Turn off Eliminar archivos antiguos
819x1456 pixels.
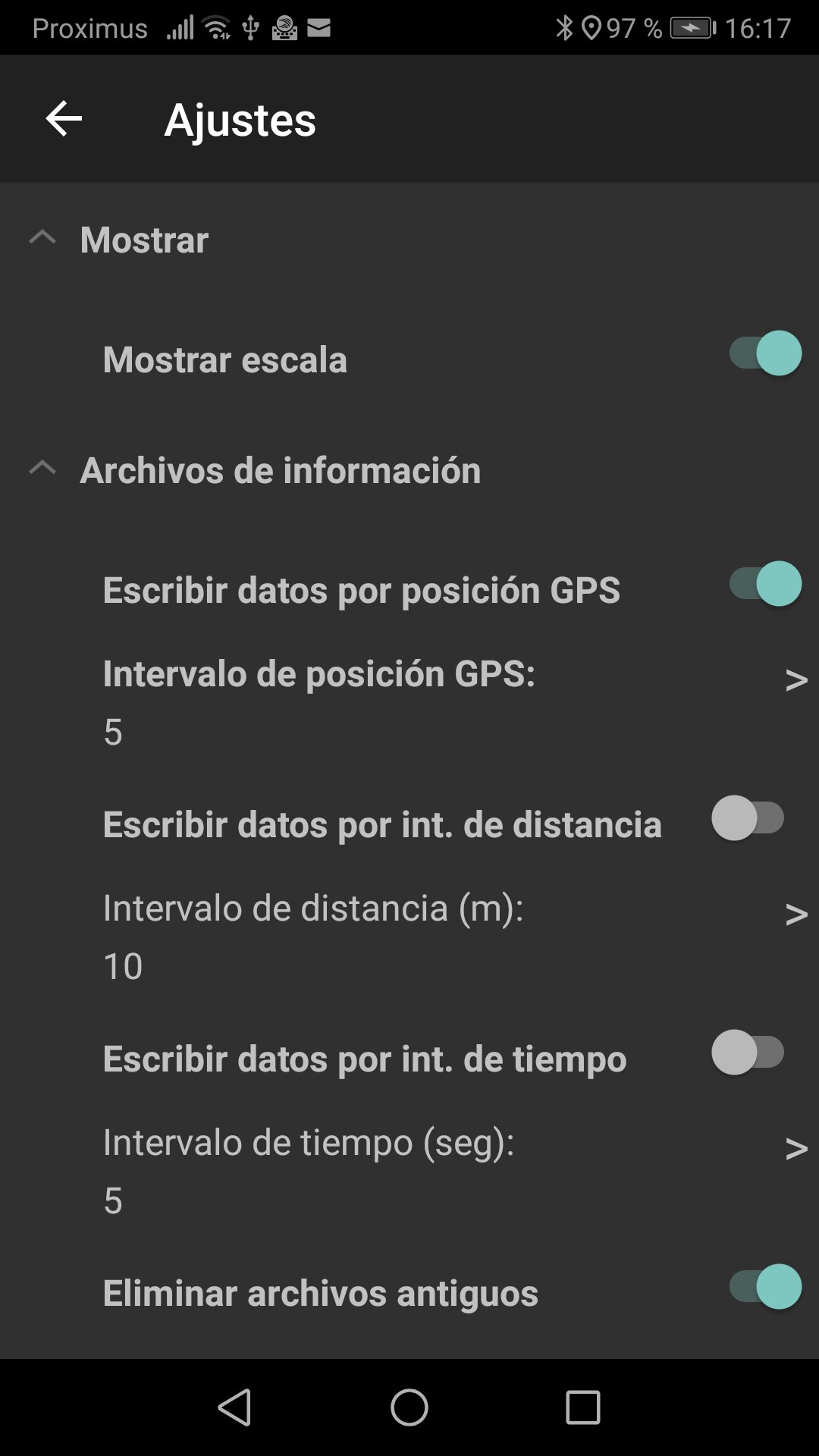[764, 1287]
